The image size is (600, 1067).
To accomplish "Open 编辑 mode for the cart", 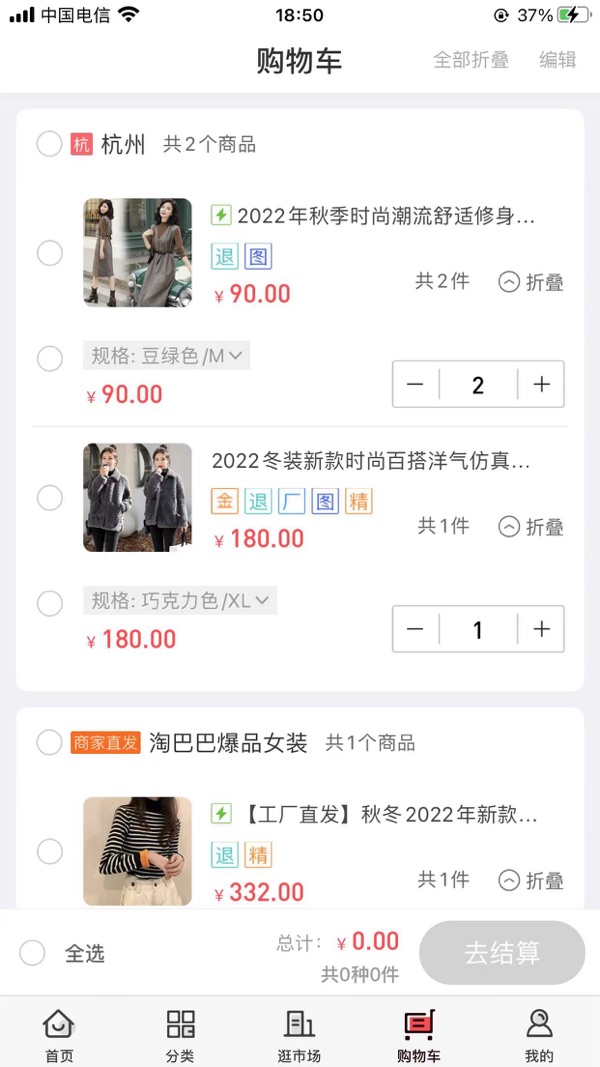I will click(558, 60).
